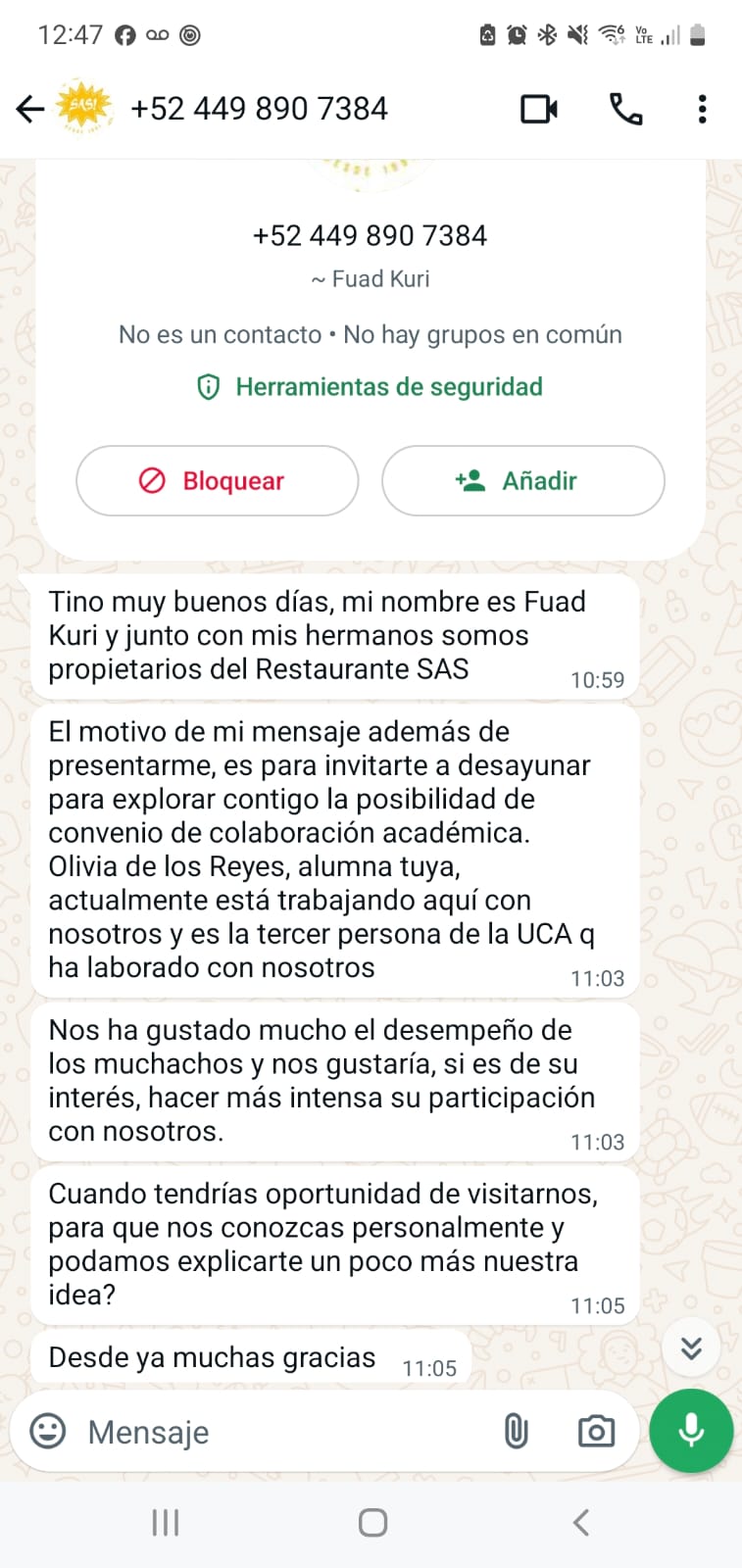Screen dimensions: 742x1568
Task: Open the three-dot overflow menu
Action: 702,109
